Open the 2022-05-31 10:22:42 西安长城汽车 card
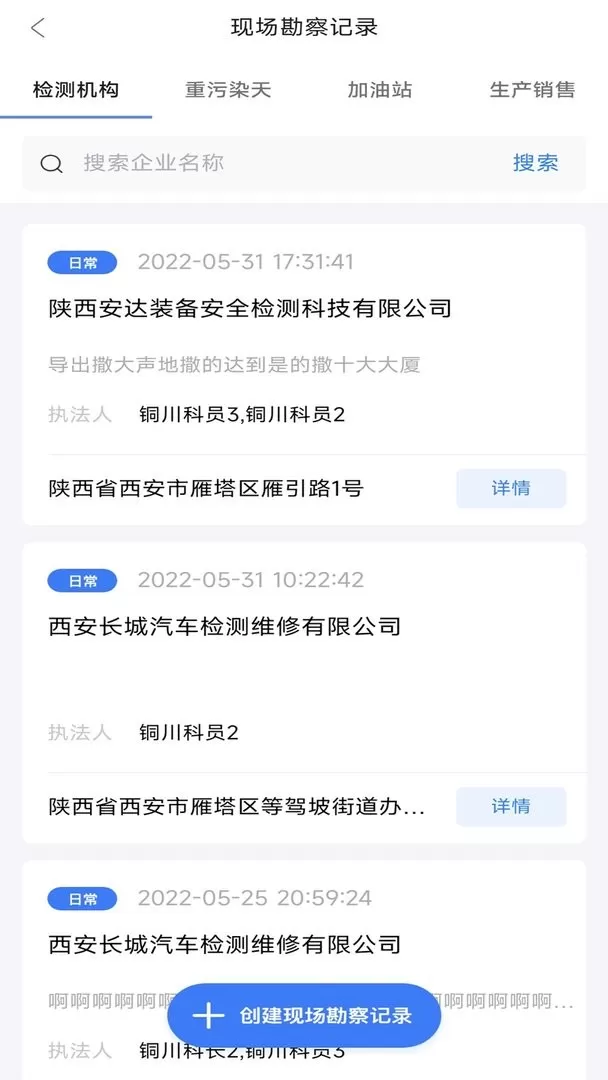Viewport: 608px width, 1080px height. tap(304, 693)
